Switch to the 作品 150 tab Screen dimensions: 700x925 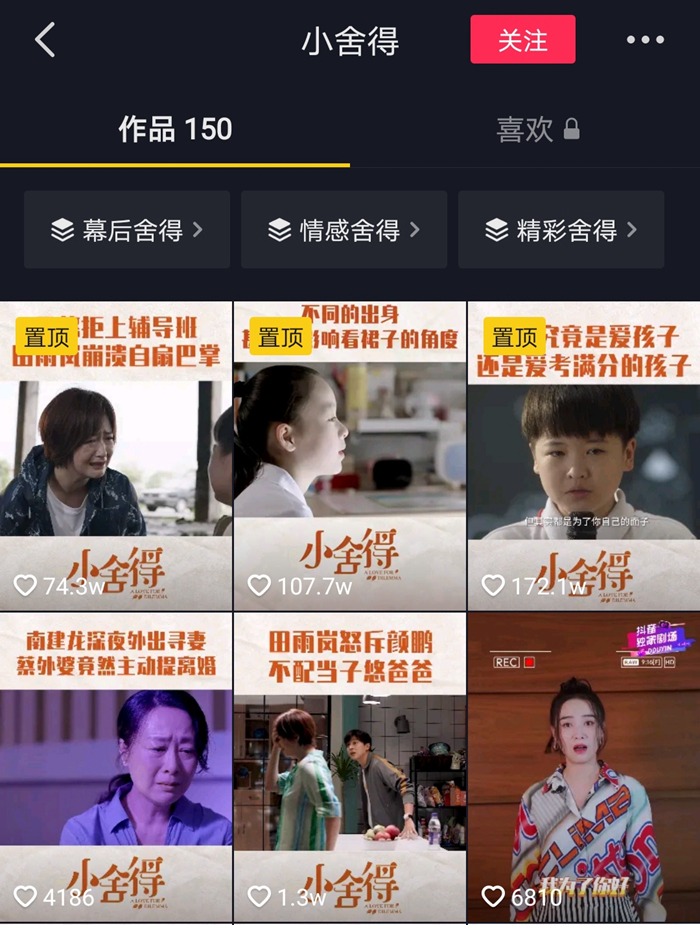click(175, 129)
